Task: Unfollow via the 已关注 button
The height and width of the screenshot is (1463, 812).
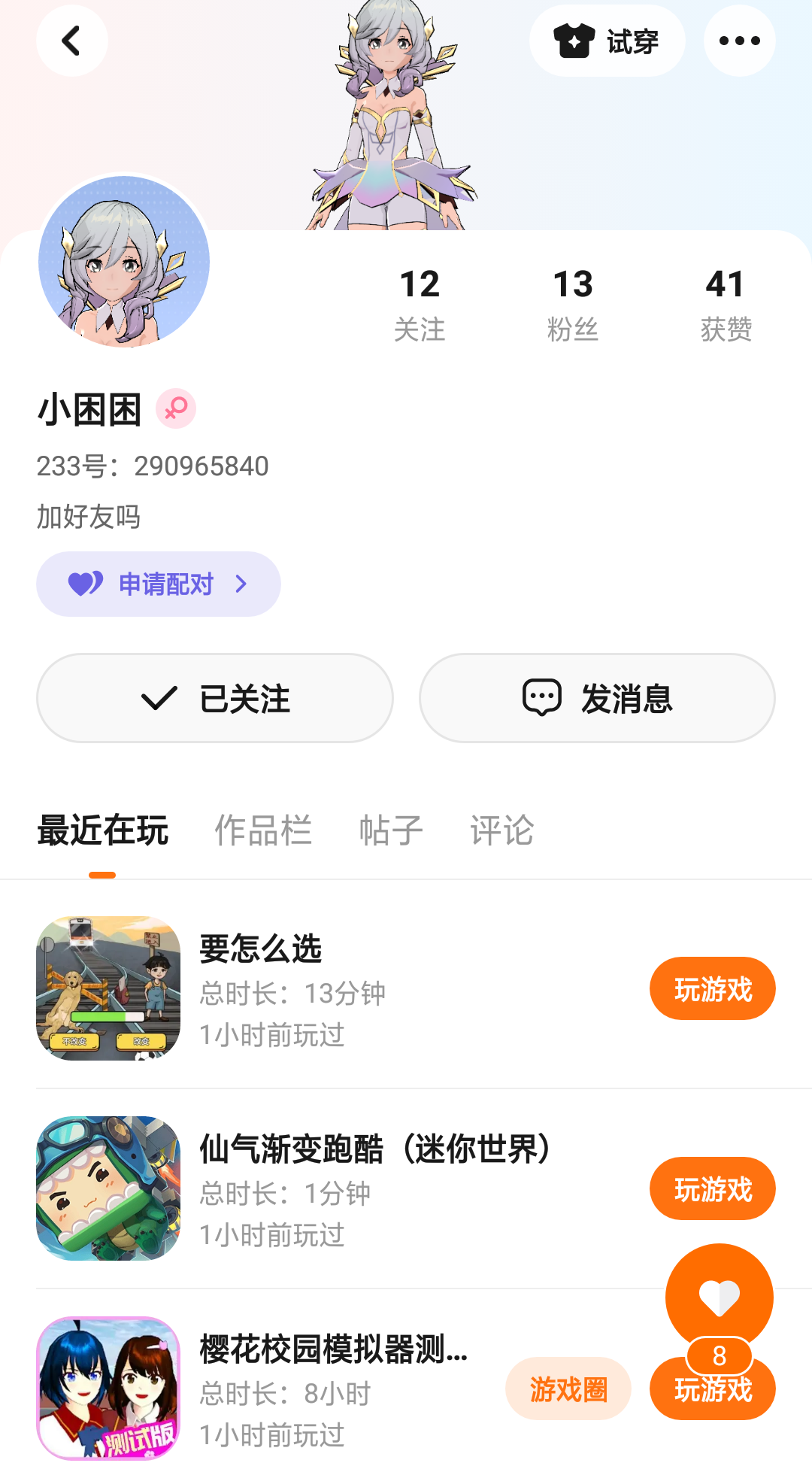Action: 215,698
